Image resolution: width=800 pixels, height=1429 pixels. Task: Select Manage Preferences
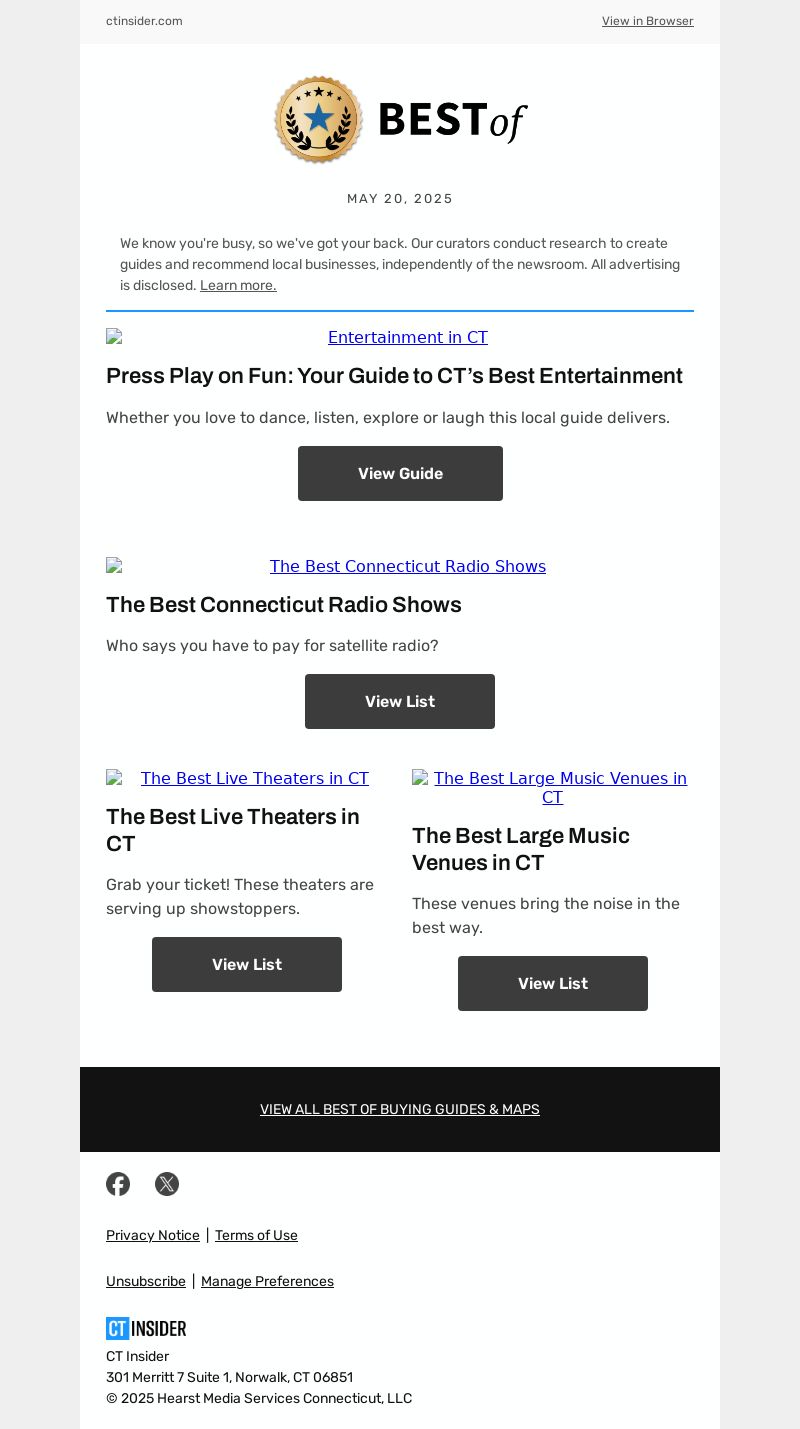267,1281
